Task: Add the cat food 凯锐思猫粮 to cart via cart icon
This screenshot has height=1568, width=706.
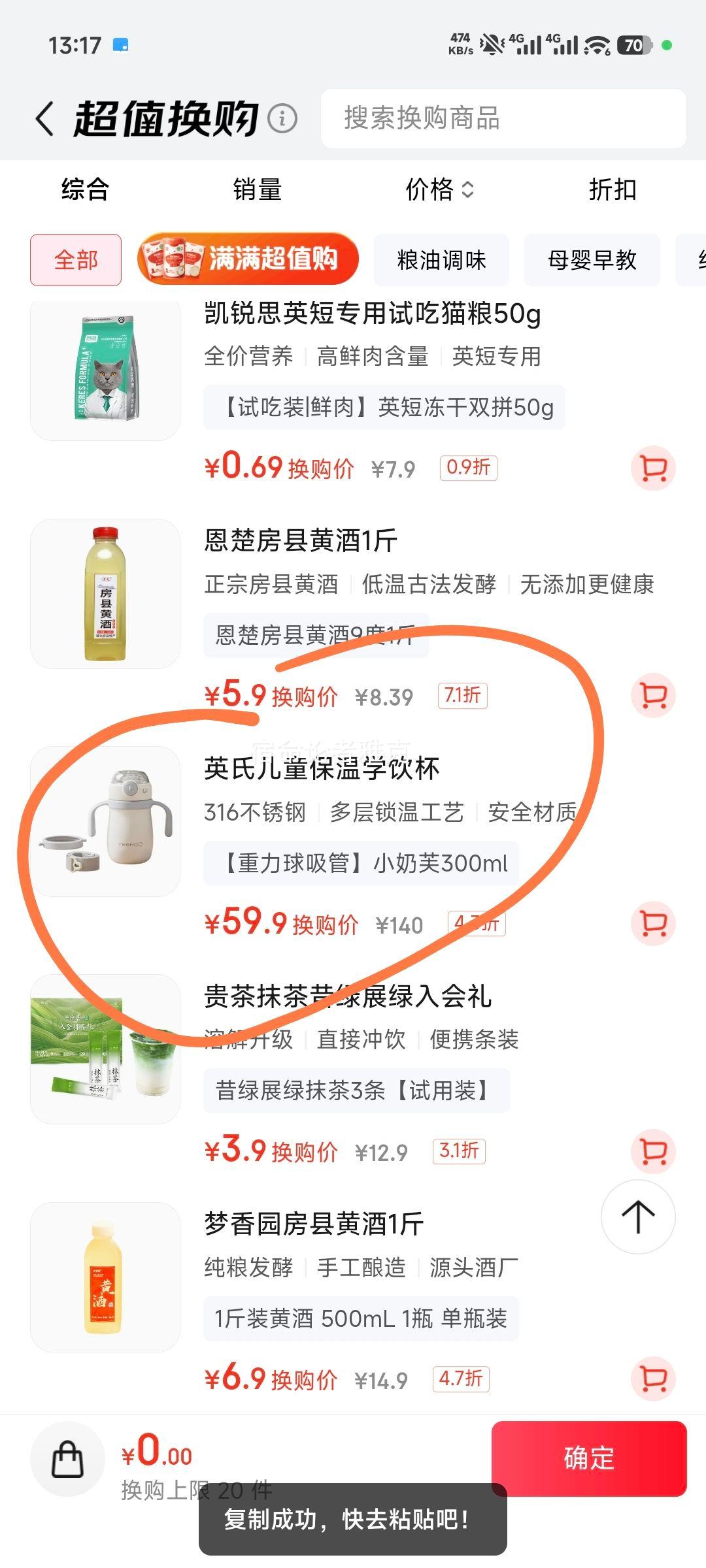Action: [x=653, y=466]
